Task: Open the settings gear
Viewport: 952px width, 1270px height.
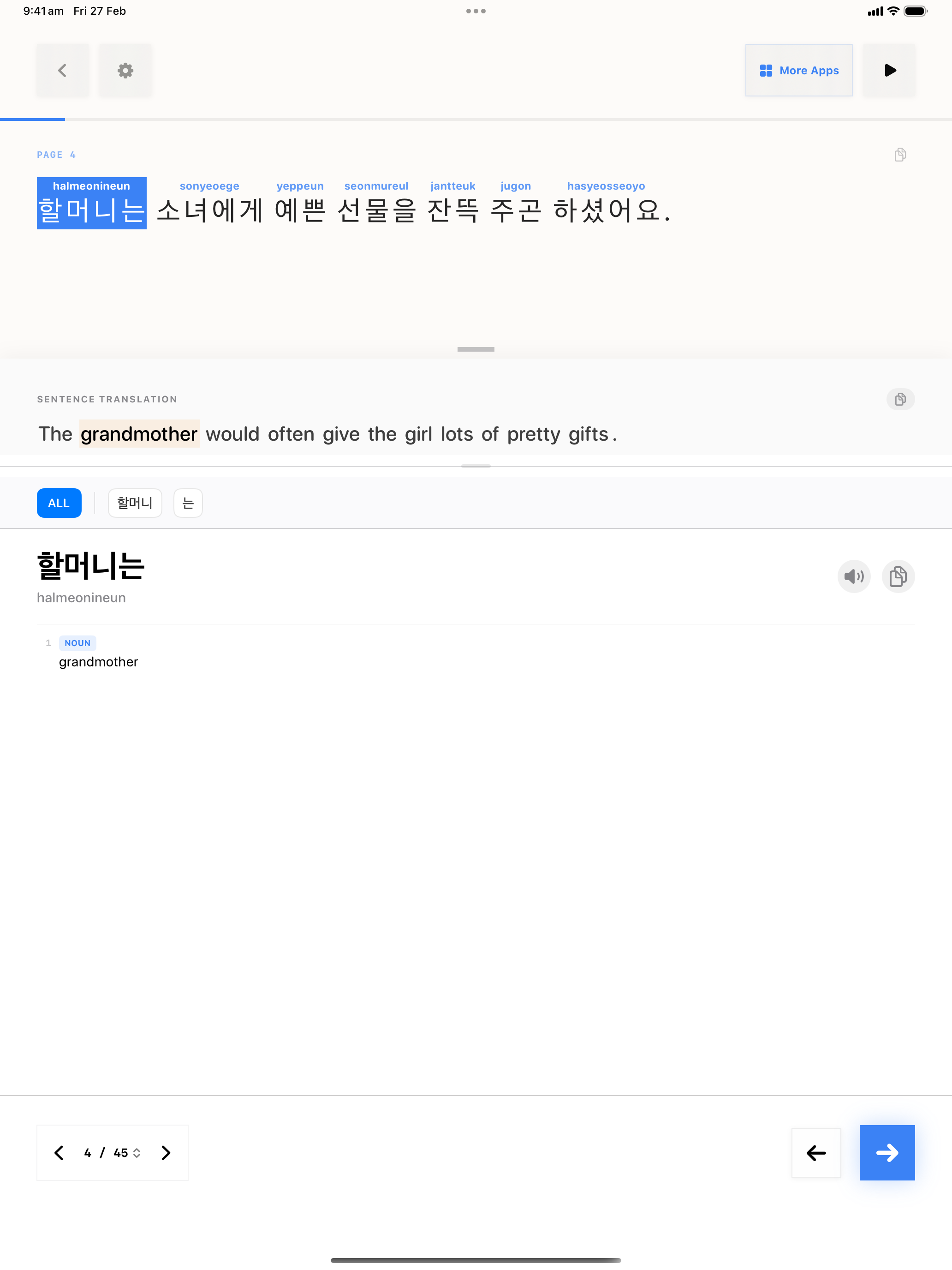Action: point(125,71)
